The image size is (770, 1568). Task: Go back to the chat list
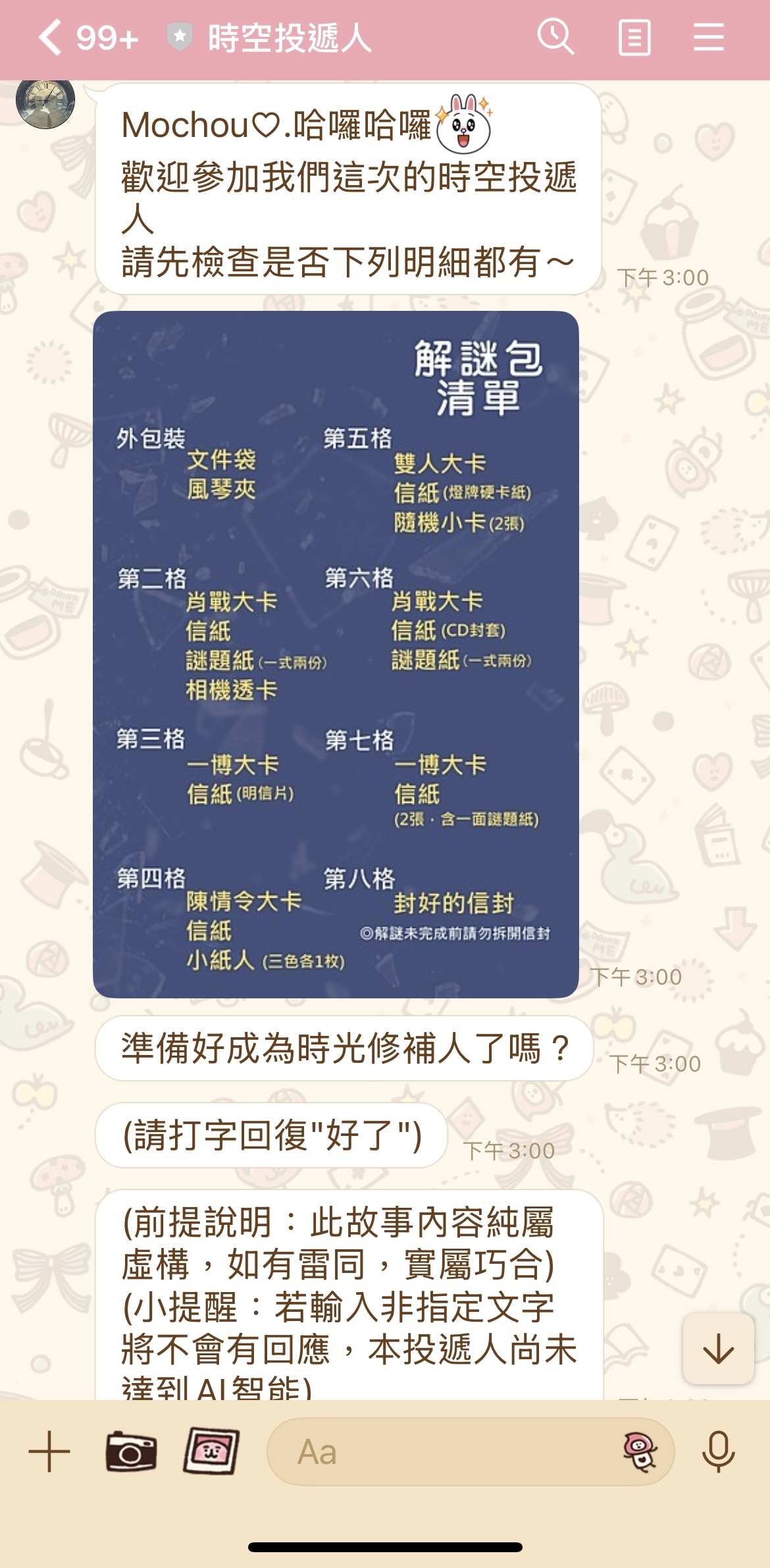click(x=51, y=38)
